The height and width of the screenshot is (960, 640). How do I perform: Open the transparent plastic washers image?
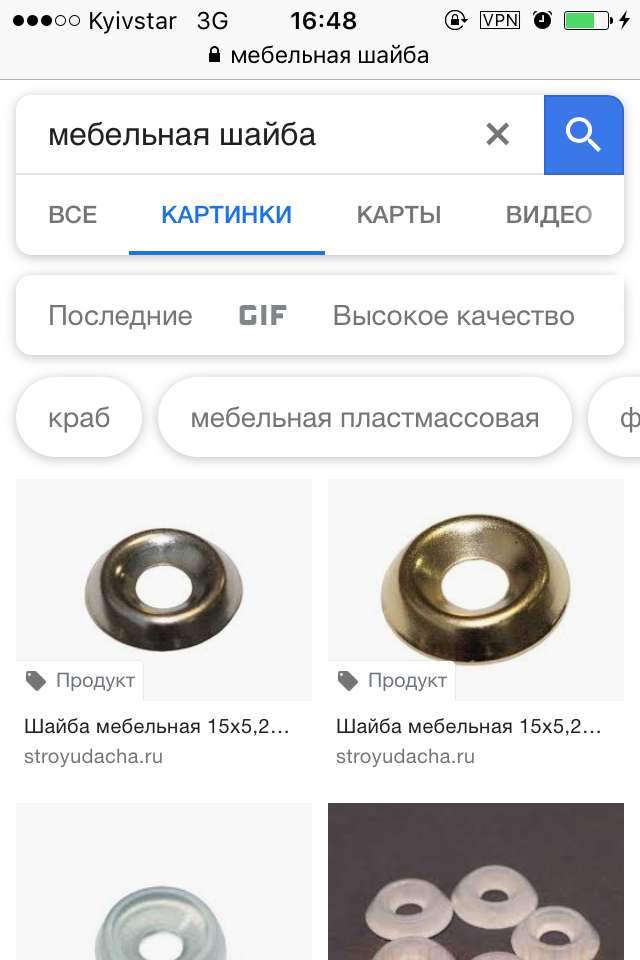point(475,885)
